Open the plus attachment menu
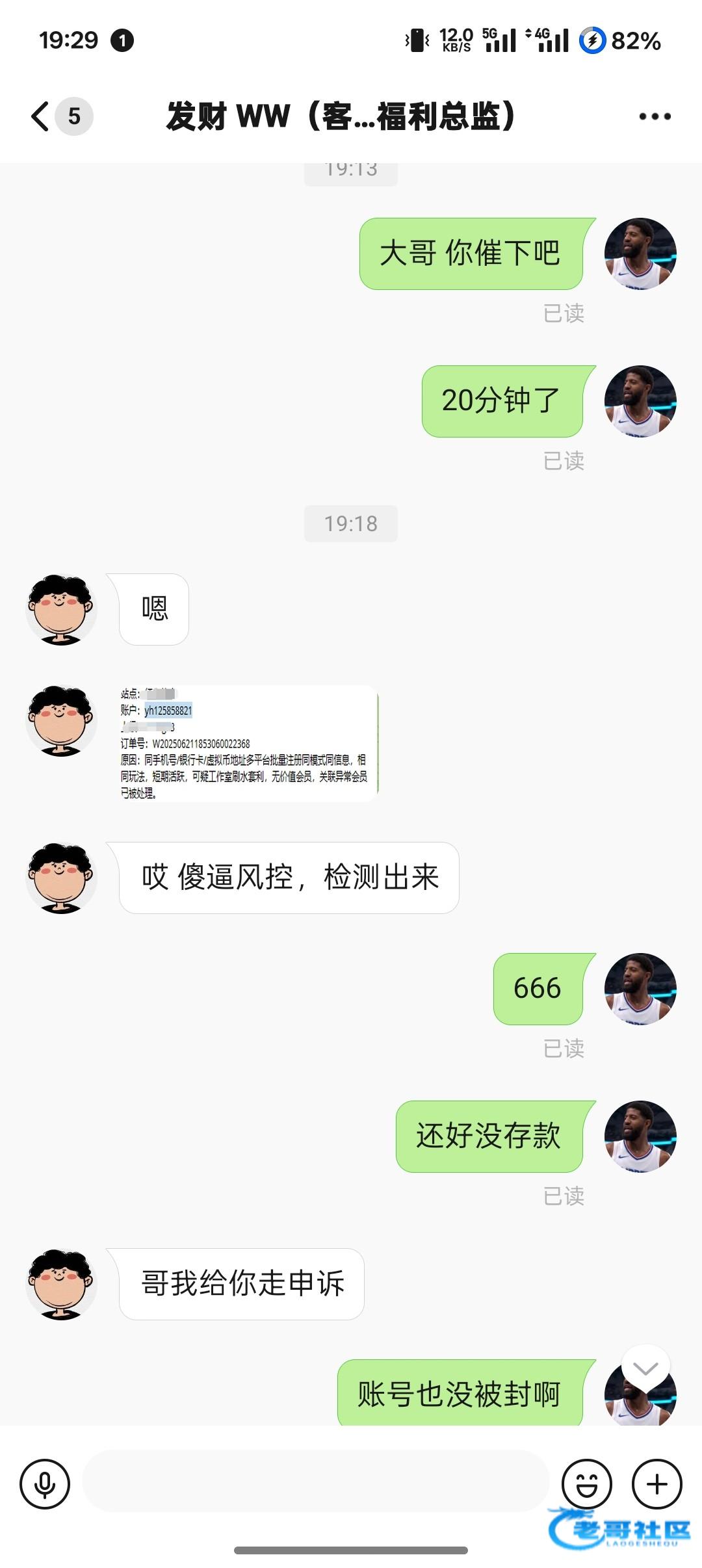 (656, 1484)
